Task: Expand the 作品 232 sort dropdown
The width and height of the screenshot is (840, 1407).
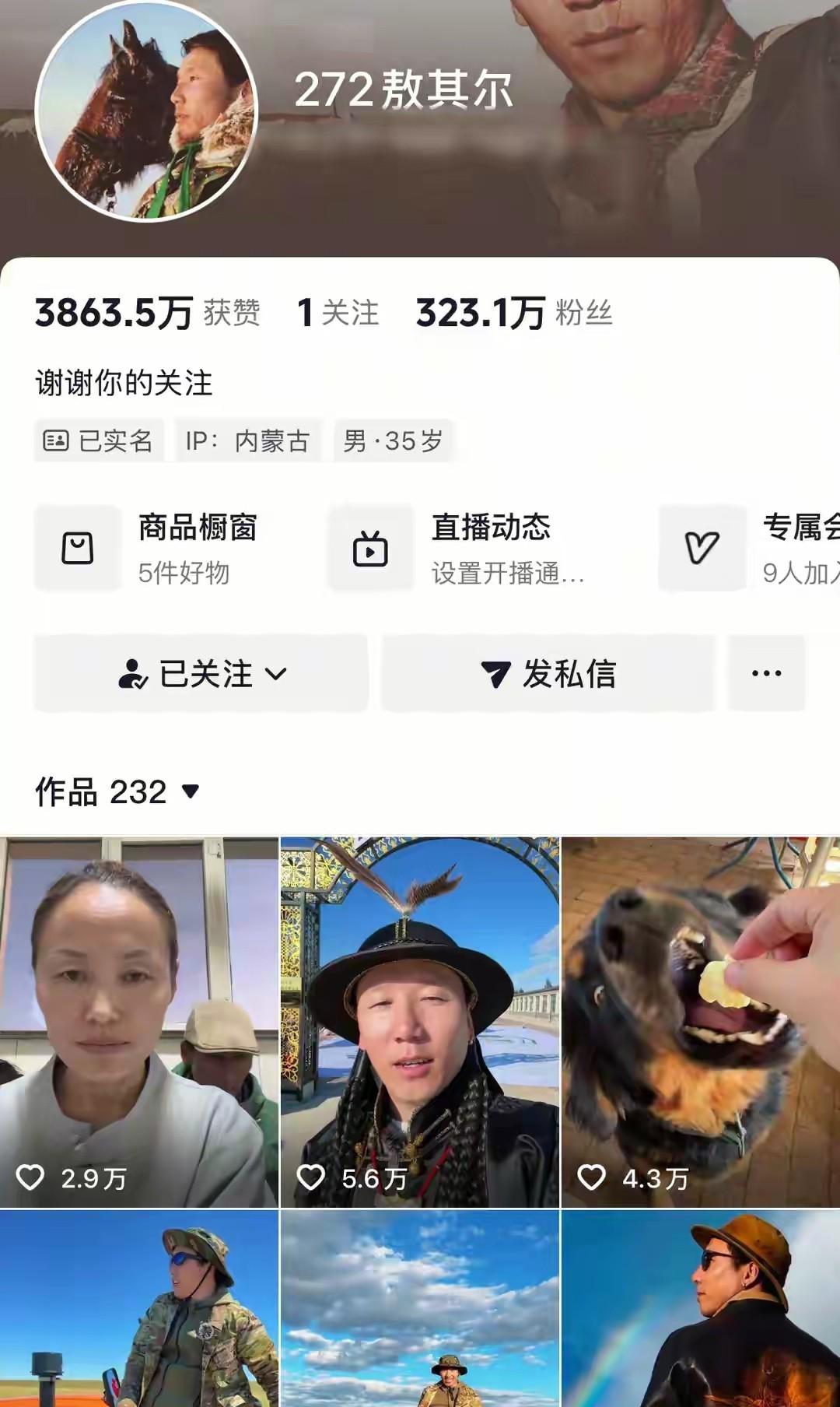Action: point(117,792)
